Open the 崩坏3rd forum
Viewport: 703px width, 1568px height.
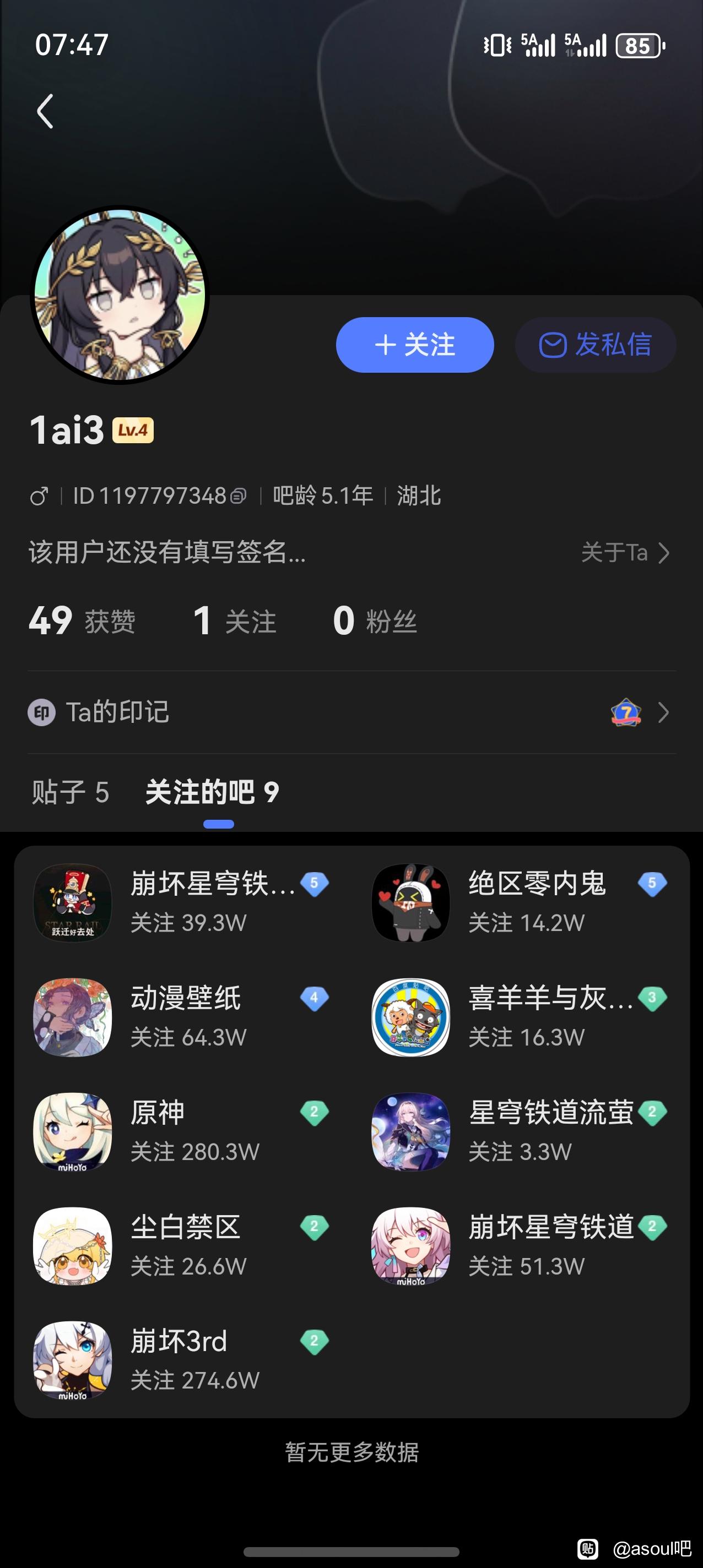181,1360
